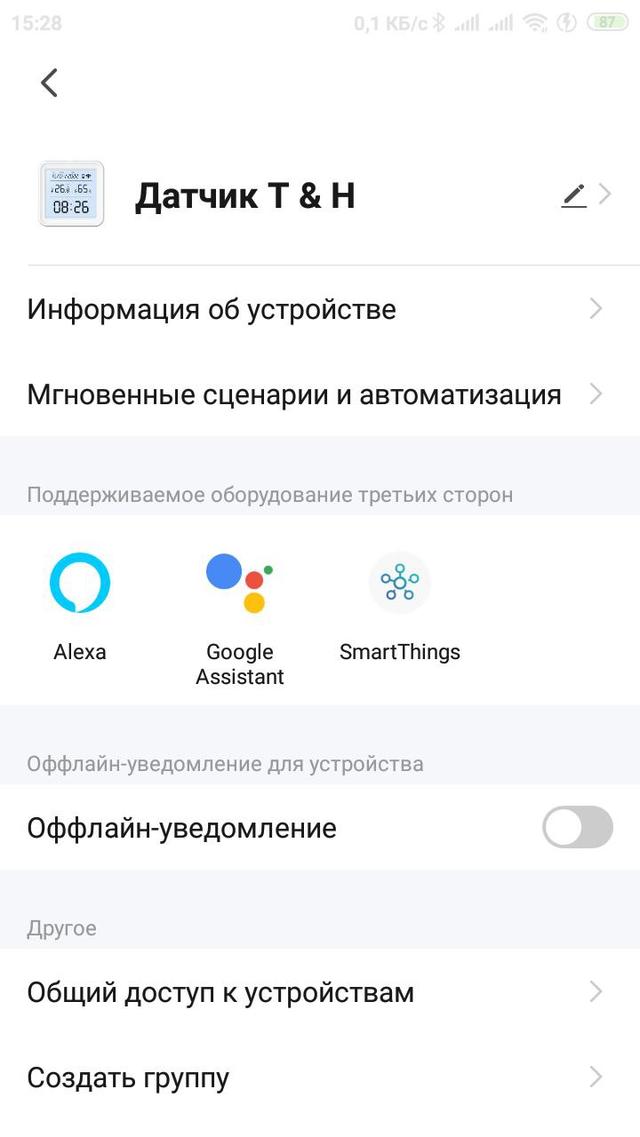Screen dimensions: 640x1137
Task: Open Мгновенные сценарии и автоматизация
Action: 318,395
